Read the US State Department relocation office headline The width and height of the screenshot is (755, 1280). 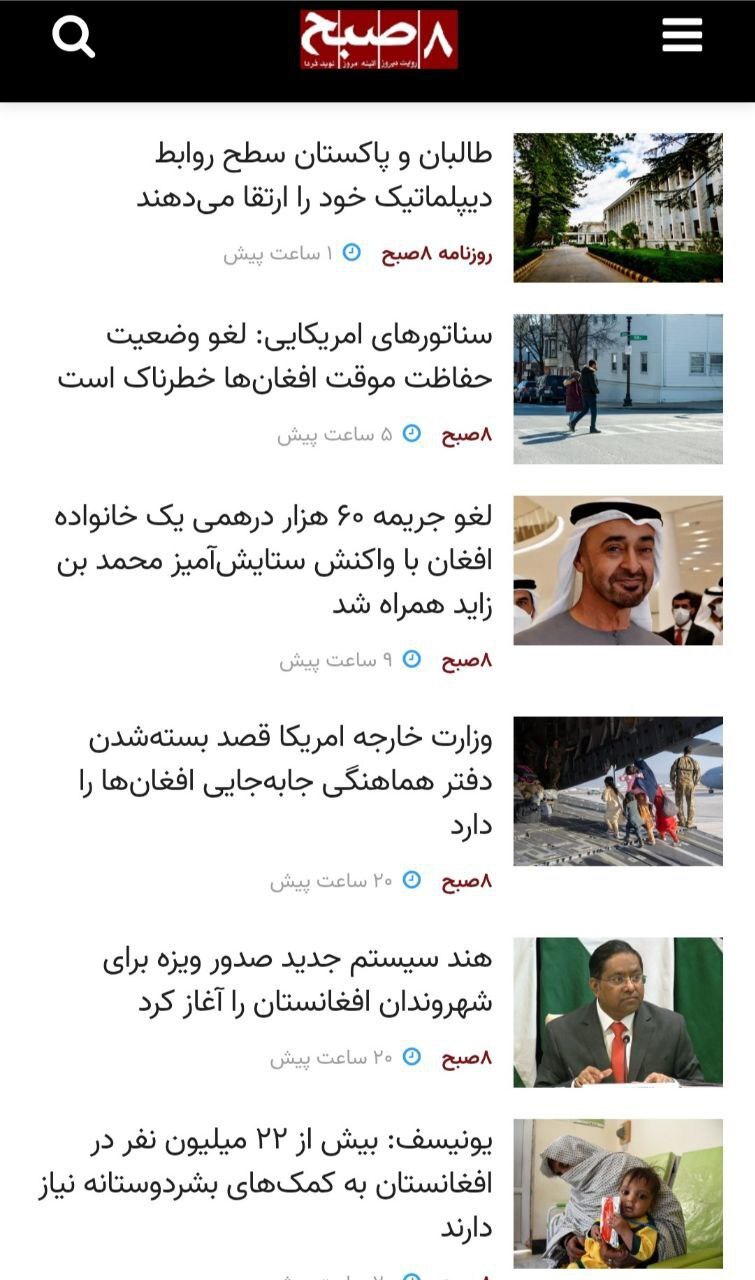285,783
